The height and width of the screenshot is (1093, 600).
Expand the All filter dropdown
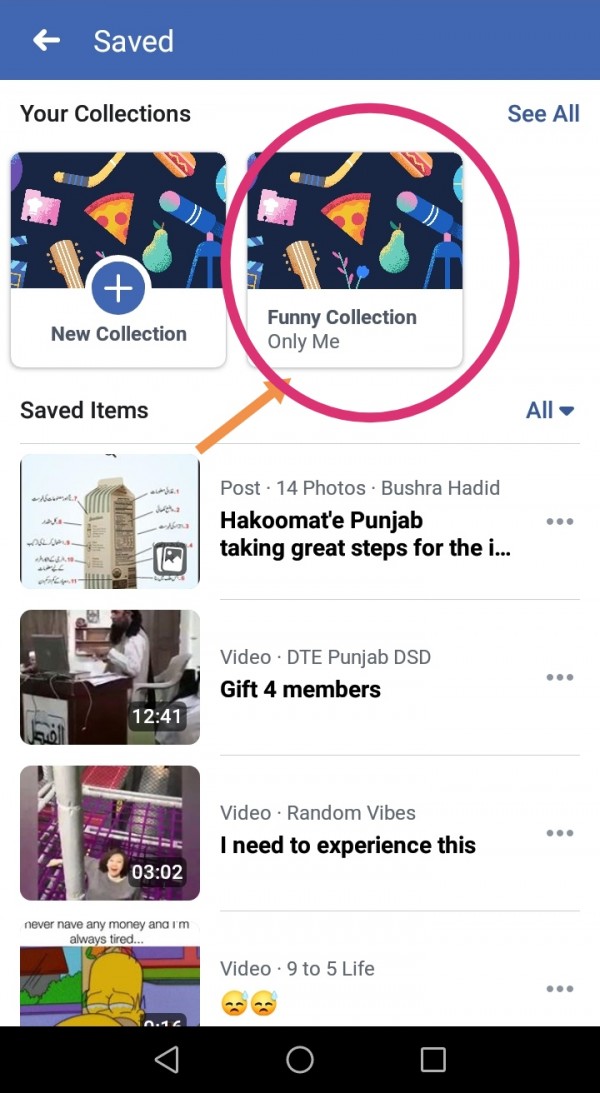550,410
